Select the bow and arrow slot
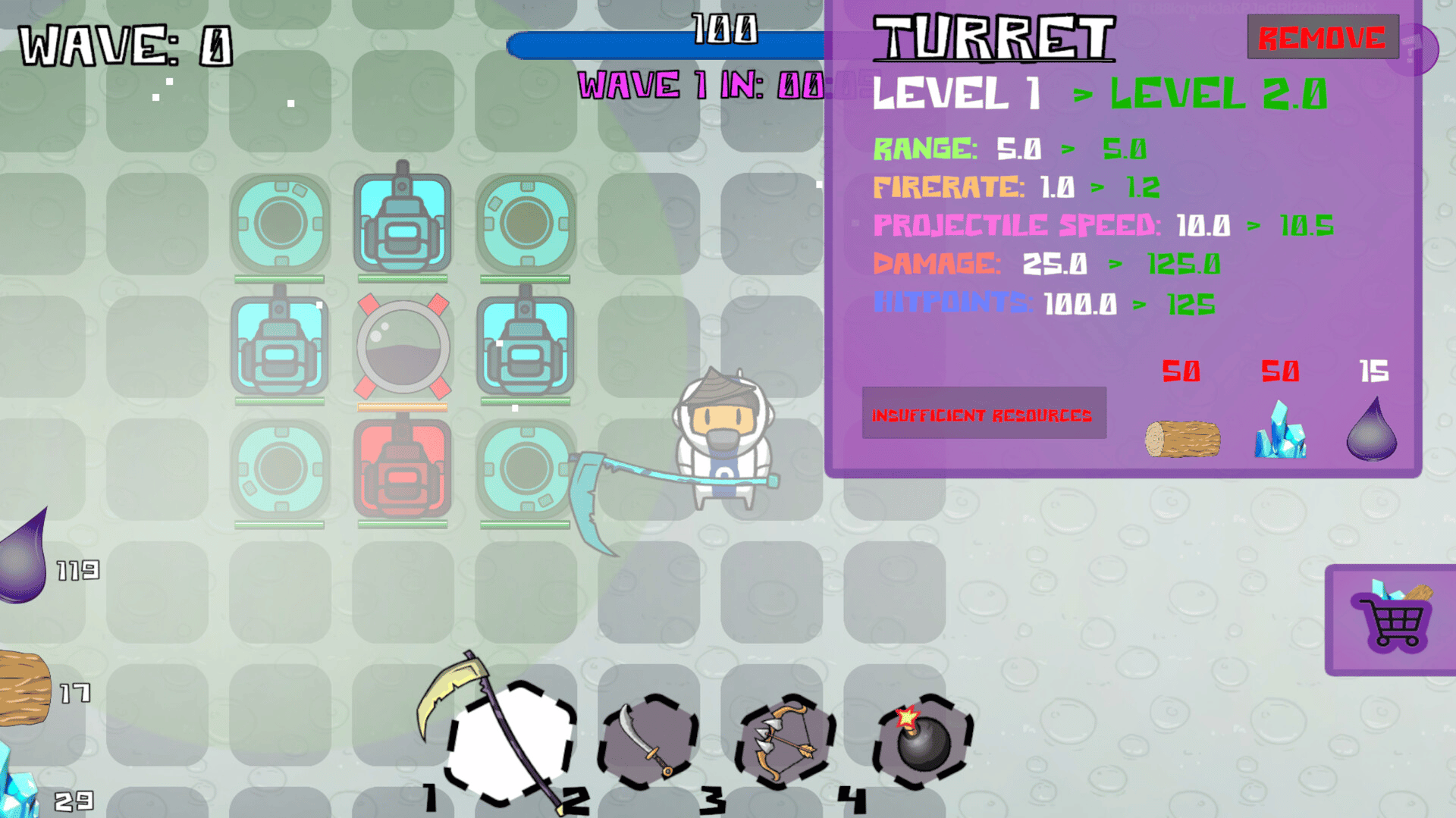Image resolution: width=1456 pixels, height=818 pixels. click(785, 741)
